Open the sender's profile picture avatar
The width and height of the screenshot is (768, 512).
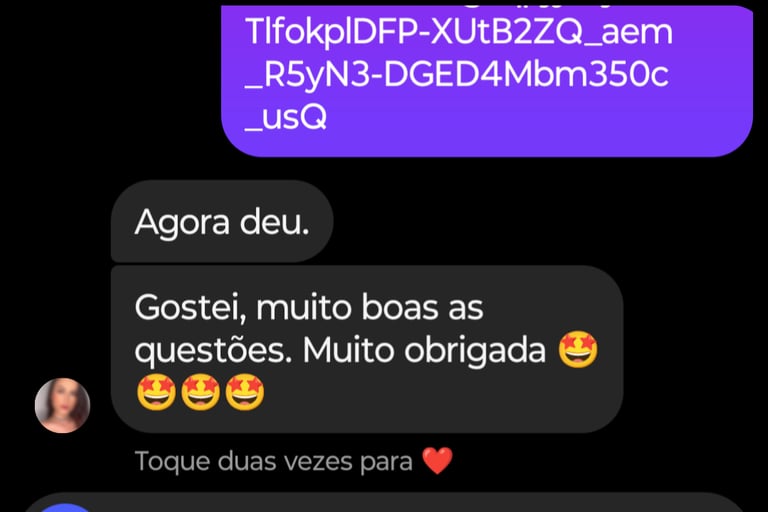[62, 405]
